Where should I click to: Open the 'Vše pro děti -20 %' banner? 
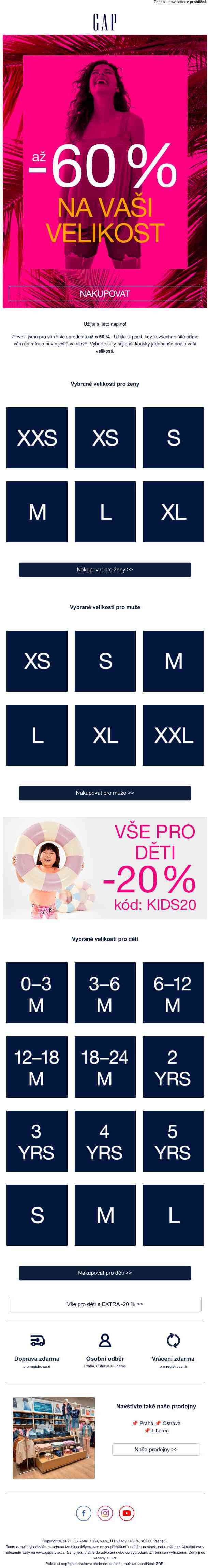pyautogui.click(x=105, y=868)
